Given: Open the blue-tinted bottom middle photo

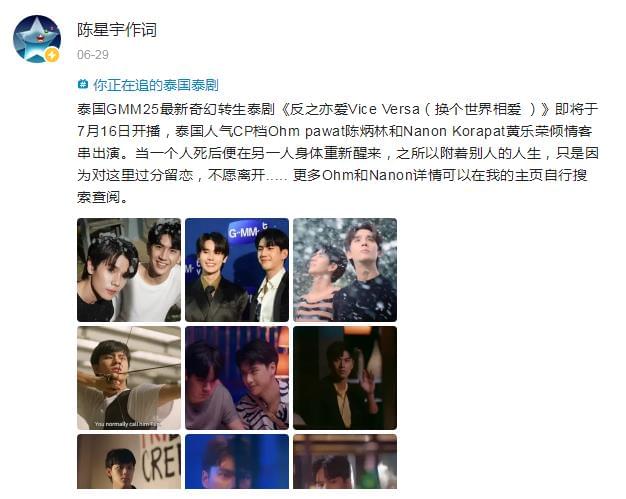Looking at the screenshot, I should [x=237, y=462].
